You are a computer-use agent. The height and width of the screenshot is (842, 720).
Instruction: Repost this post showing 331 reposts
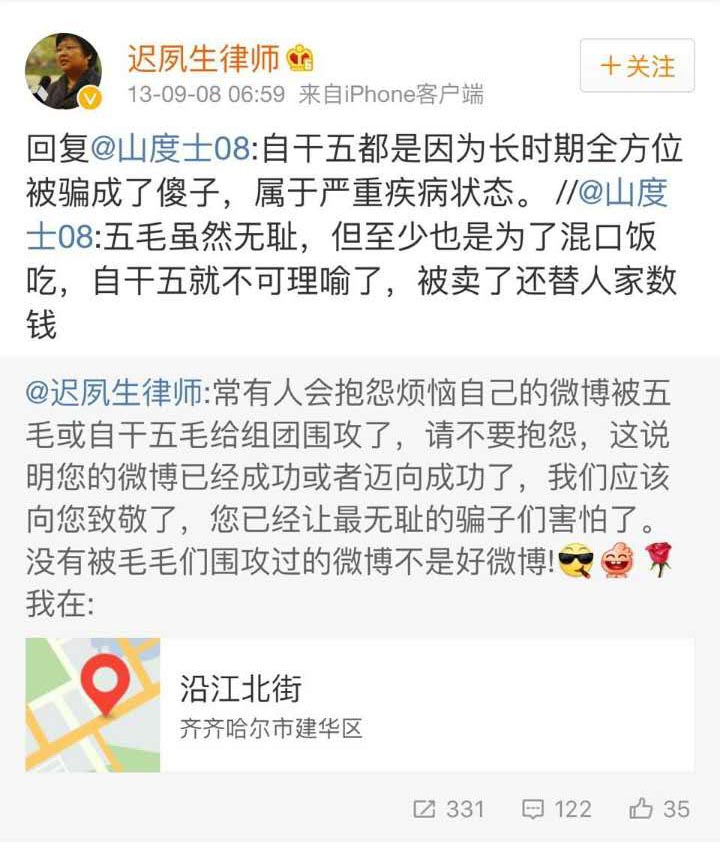point(448,808)
